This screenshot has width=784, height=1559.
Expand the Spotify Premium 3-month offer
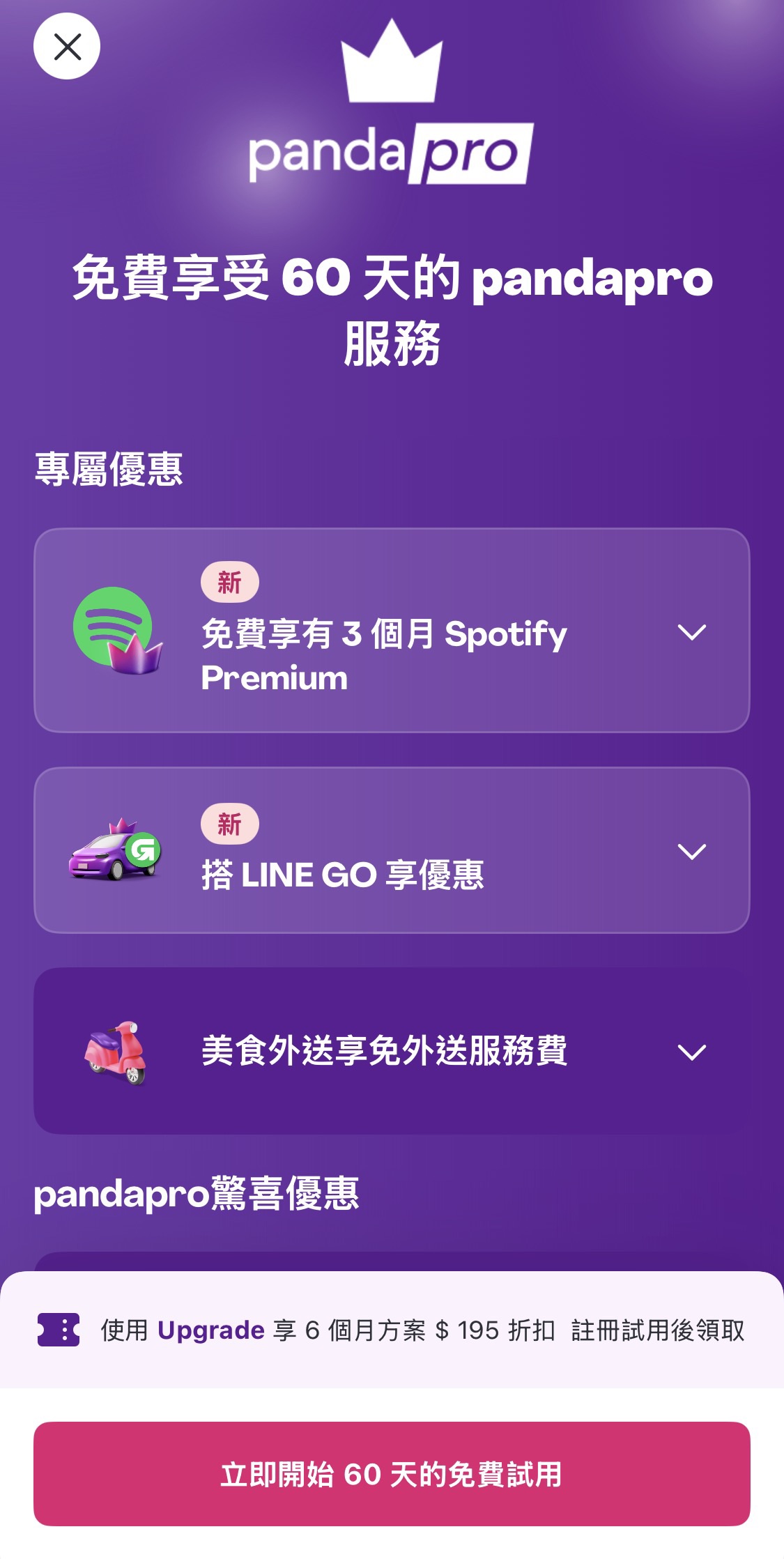point(691,632)
